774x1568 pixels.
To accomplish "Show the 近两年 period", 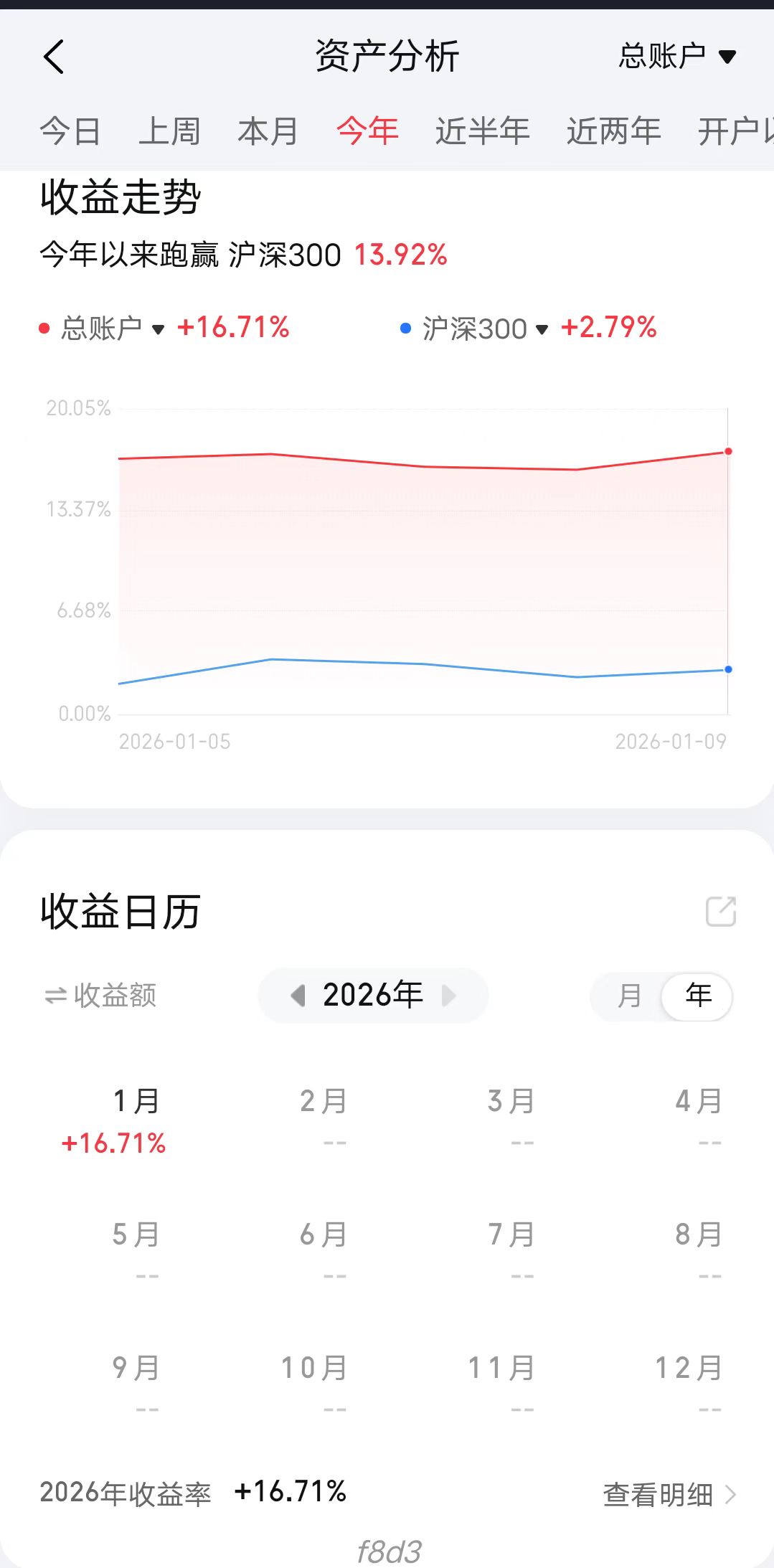I will click(x=613, y=131).
